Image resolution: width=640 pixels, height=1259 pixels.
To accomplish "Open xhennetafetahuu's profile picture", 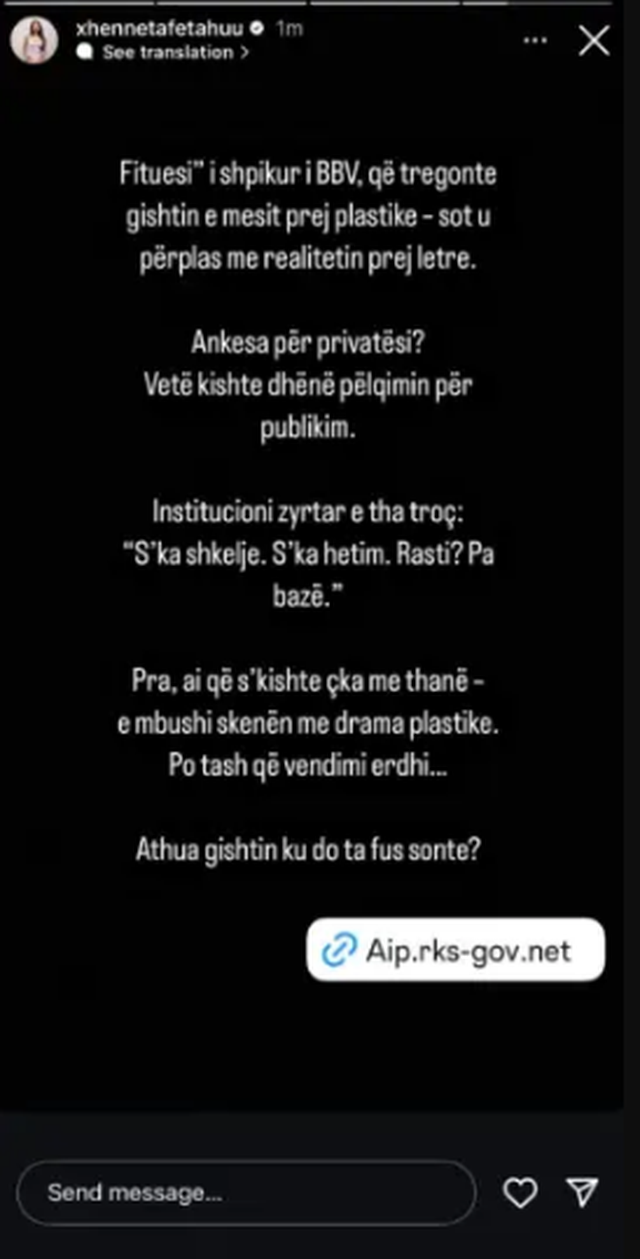I will click(34, 41).
